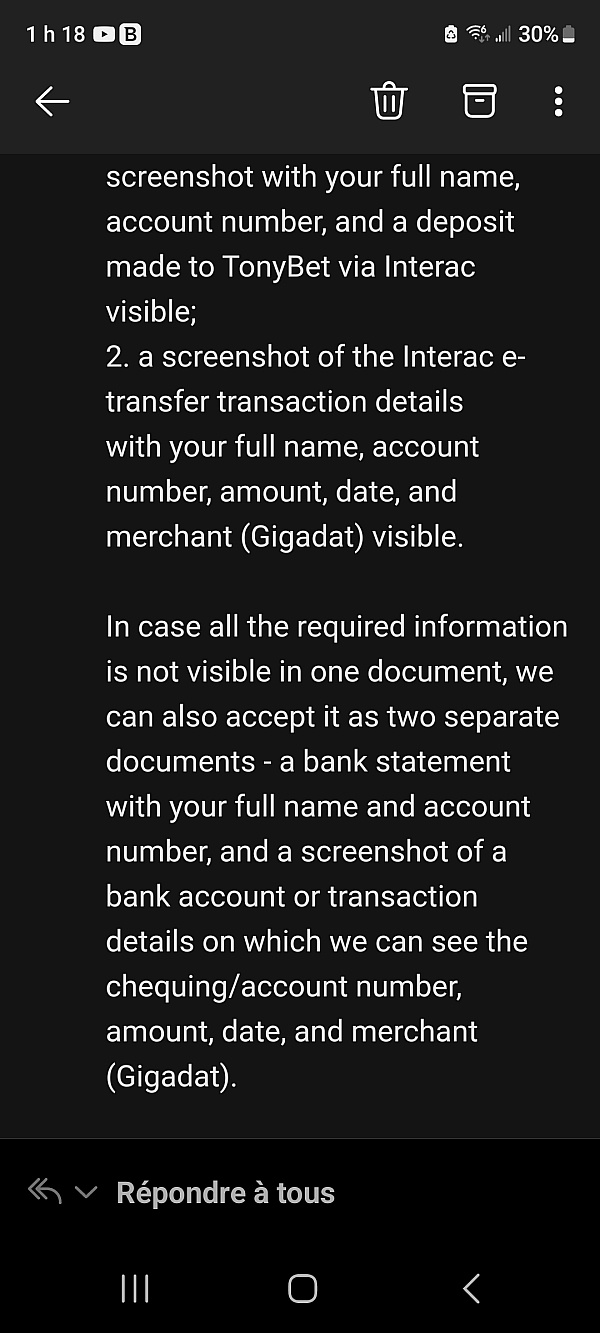
Task: Go back to the inbox
Action: click(52, 101)
